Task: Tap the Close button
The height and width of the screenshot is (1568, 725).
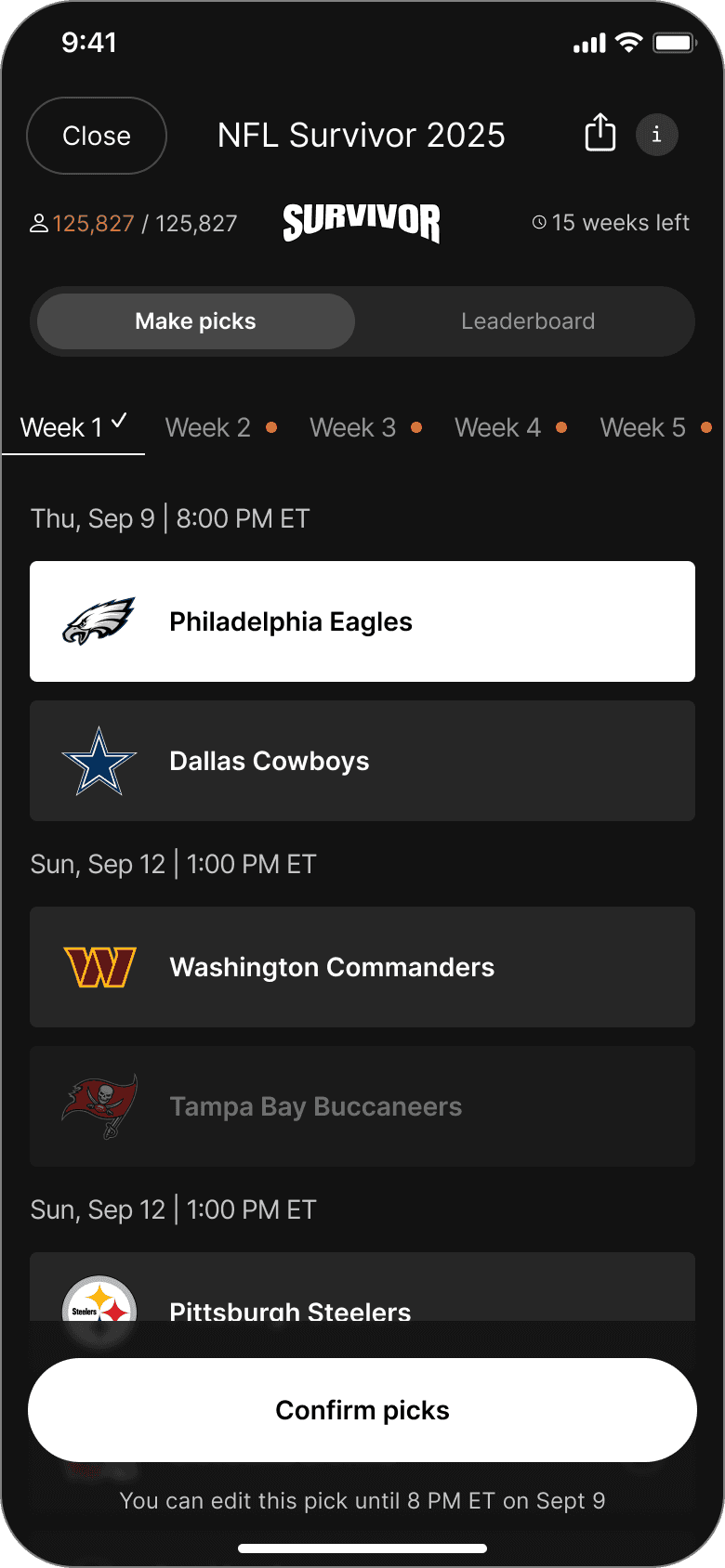Action: point(97,136)
